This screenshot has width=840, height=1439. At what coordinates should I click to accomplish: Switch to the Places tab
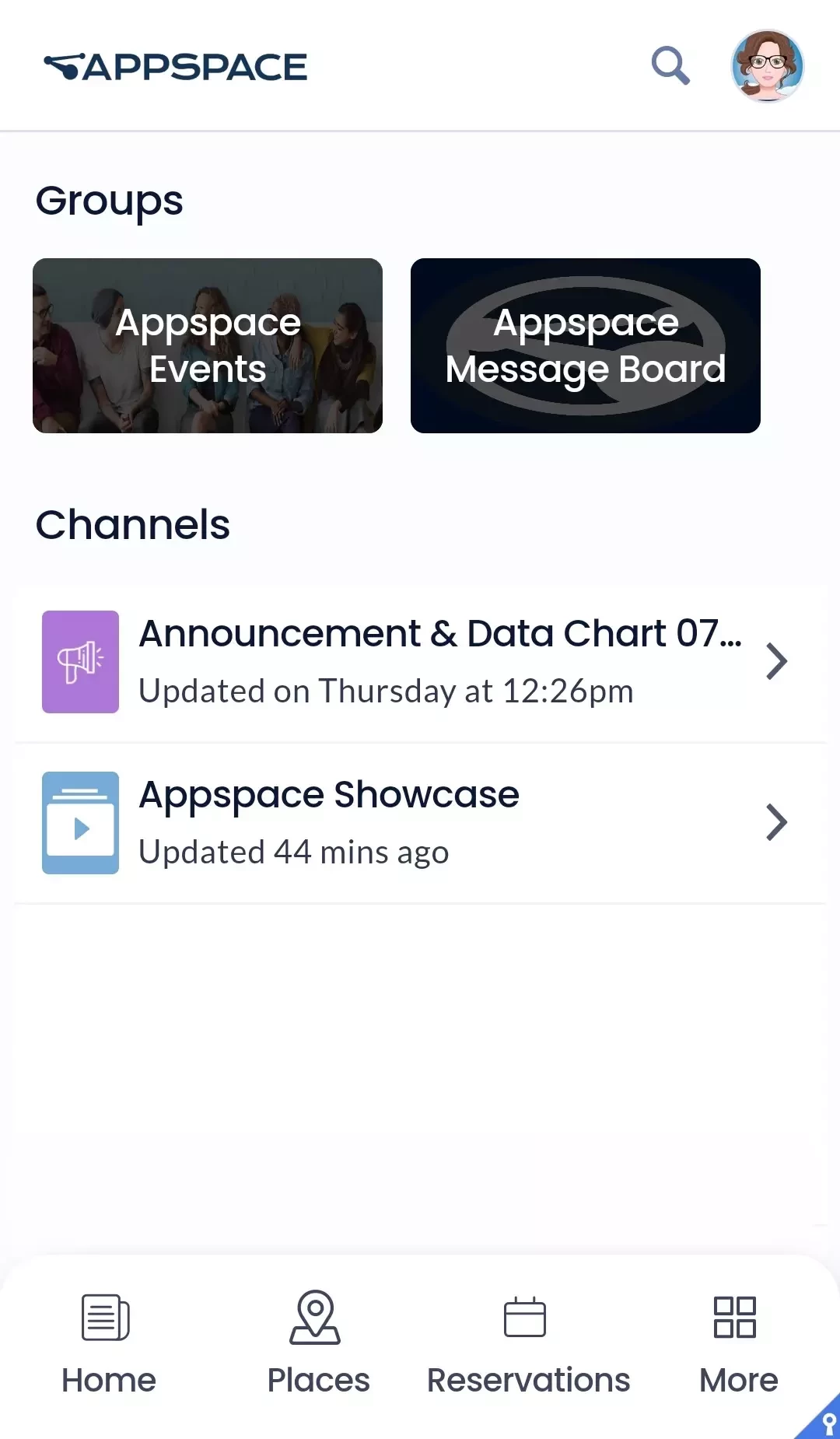[x=317, y=1343]
